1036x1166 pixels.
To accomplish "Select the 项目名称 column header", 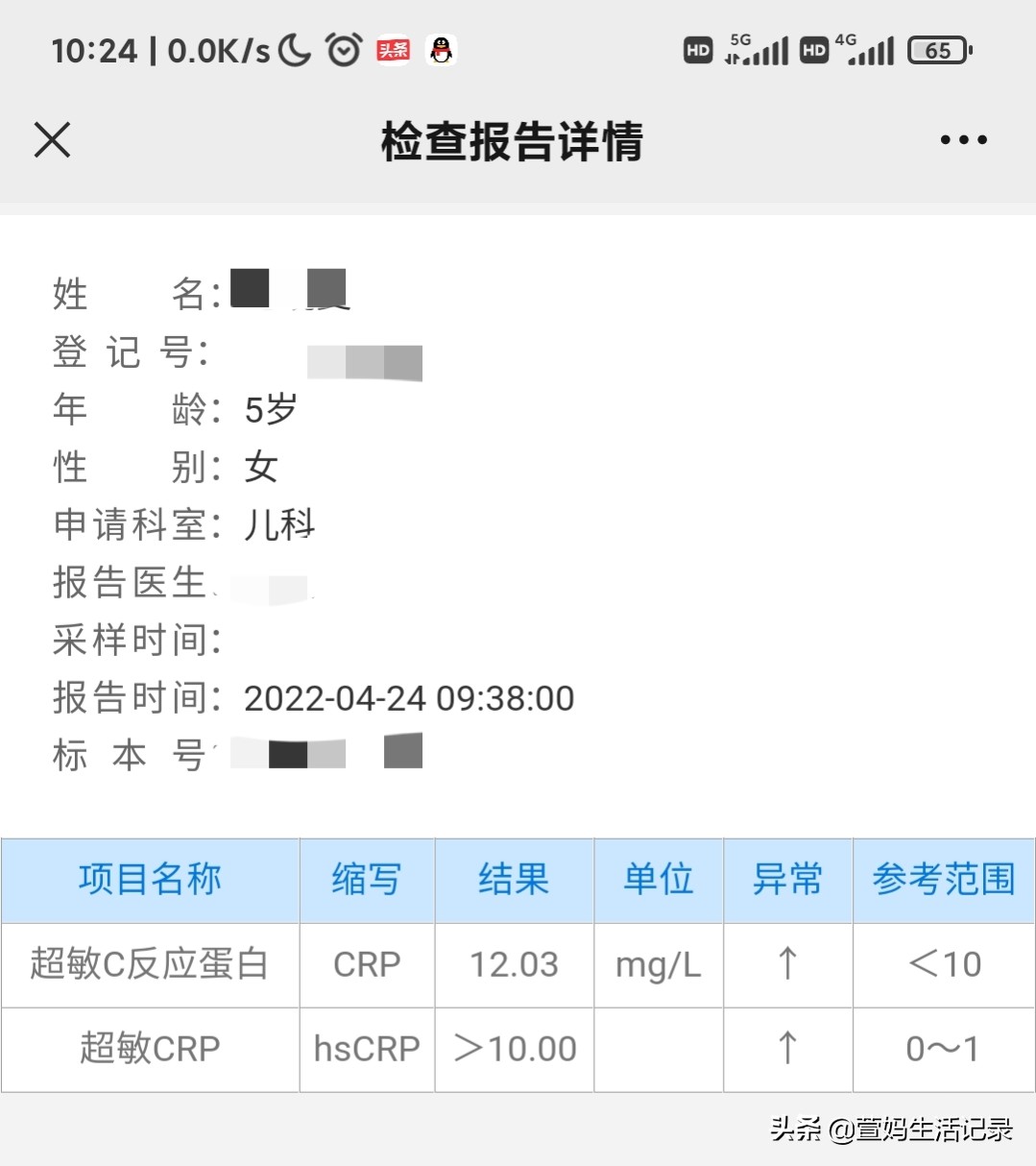I will [150, 880].
